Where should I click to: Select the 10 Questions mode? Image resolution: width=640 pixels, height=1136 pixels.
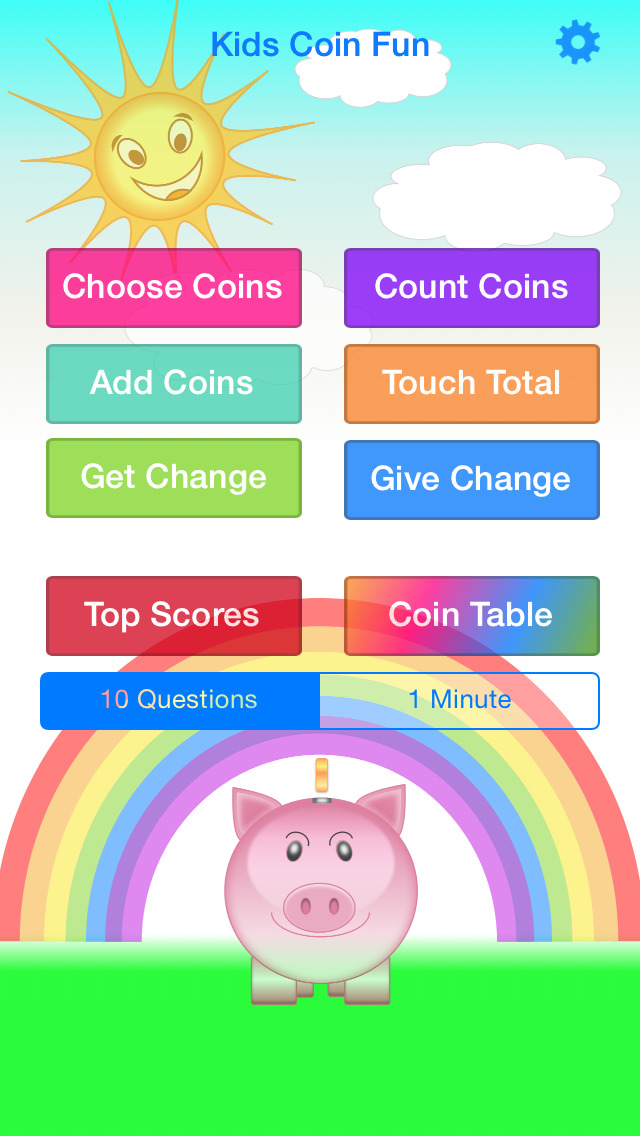click(x=180, y=700)
